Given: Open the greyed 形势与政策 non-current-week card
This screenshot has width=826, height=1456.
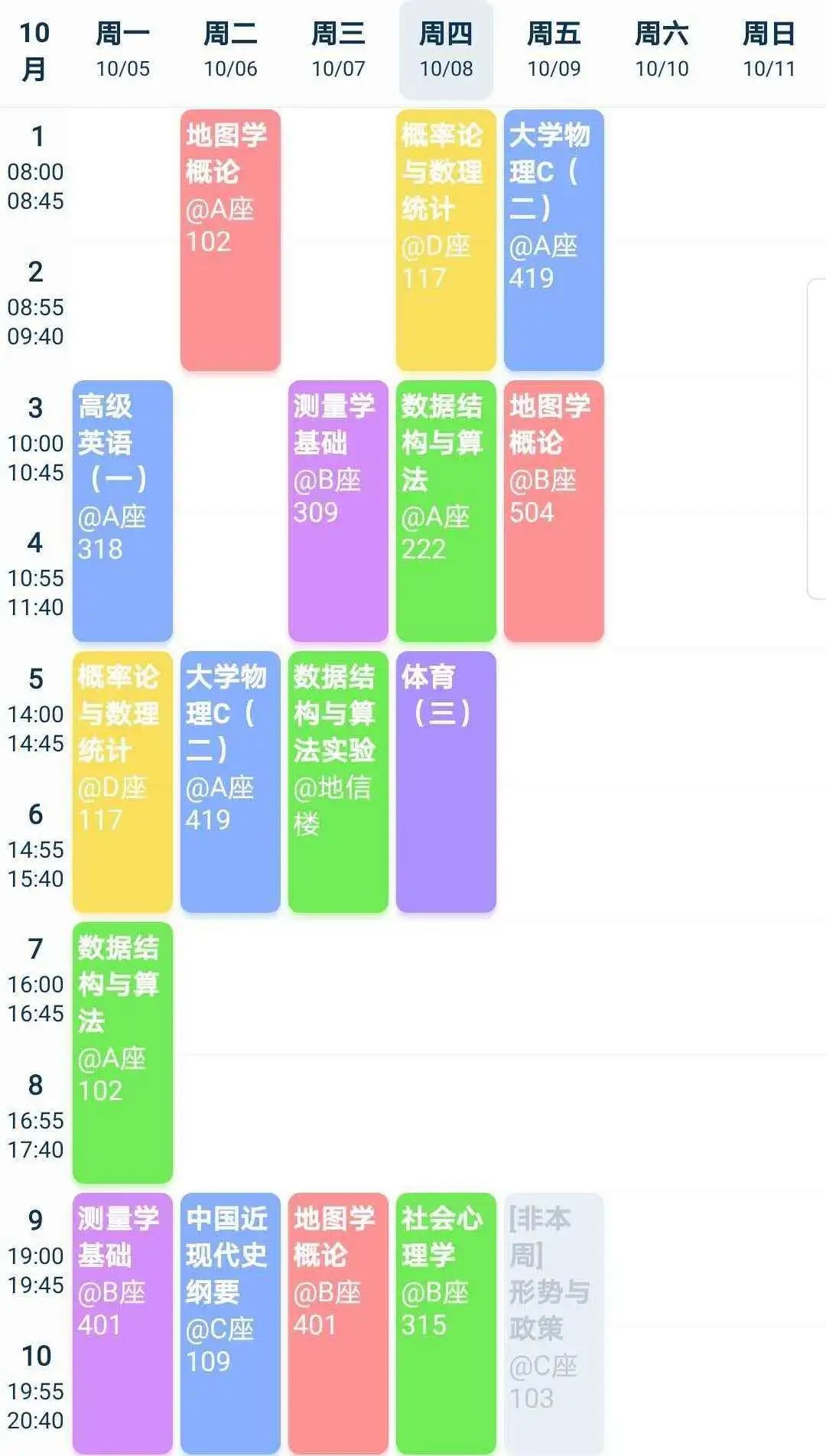Looking at the screenshot, I should [x=554, y=1323].
